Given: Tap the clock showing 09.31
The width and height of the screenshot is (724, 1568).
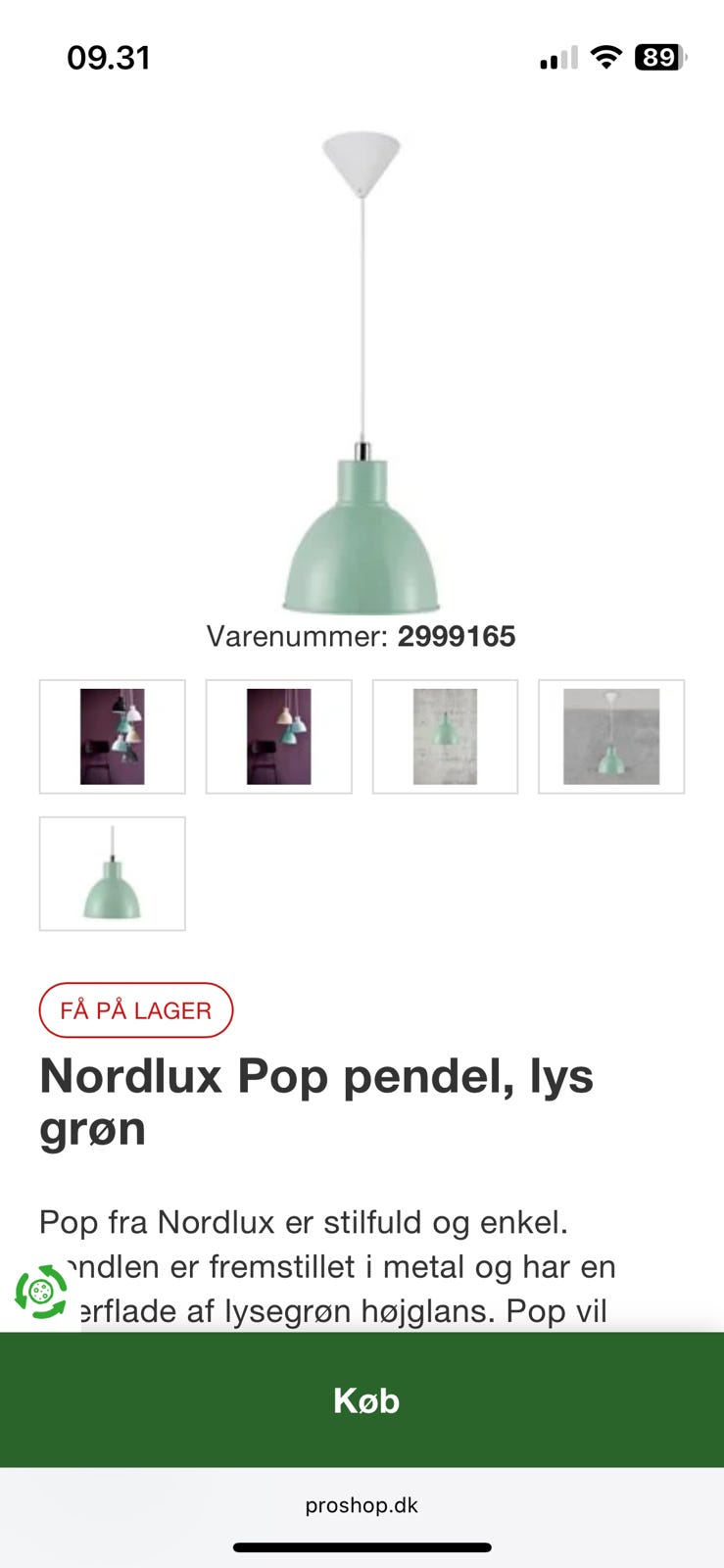Looking at the screenshot, I should (108, 57).
